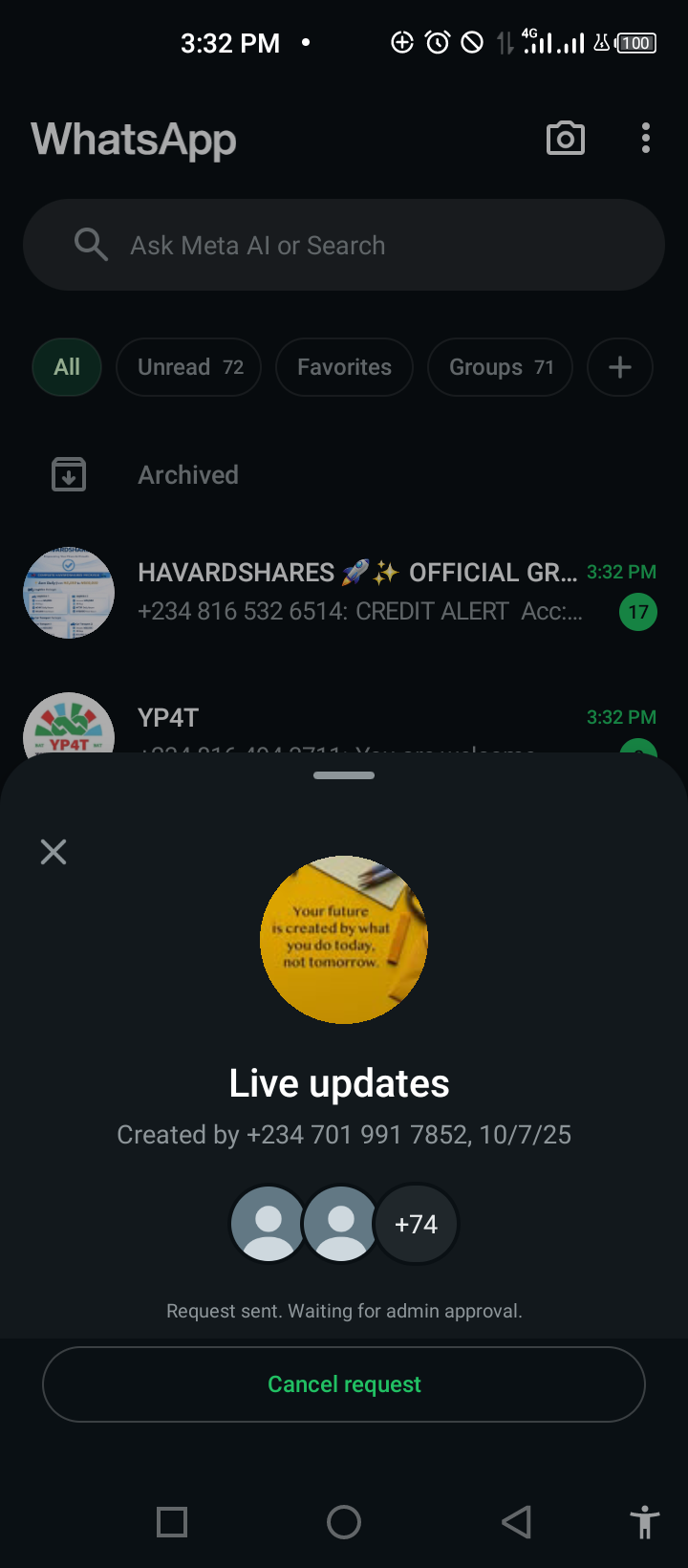Add a new chat list filter

pyautogui.click(x=619, y=367)
